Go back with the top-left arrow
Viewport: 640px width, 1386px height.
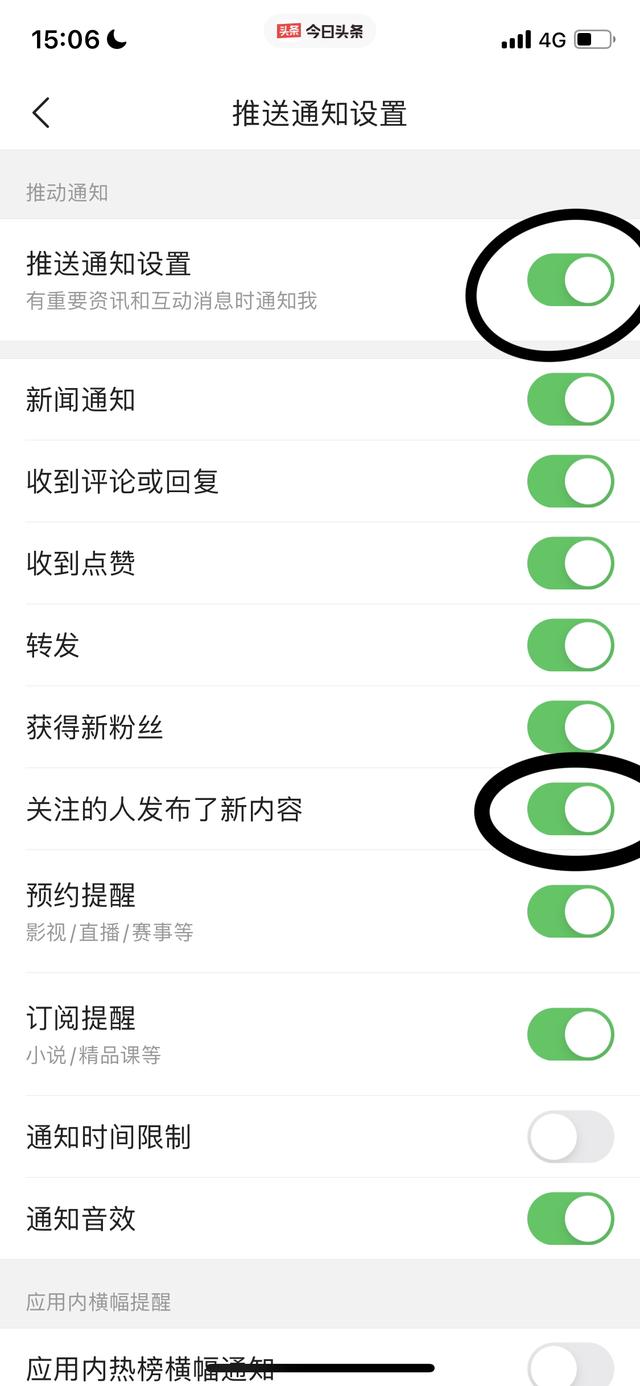click(x=41, y=113)
